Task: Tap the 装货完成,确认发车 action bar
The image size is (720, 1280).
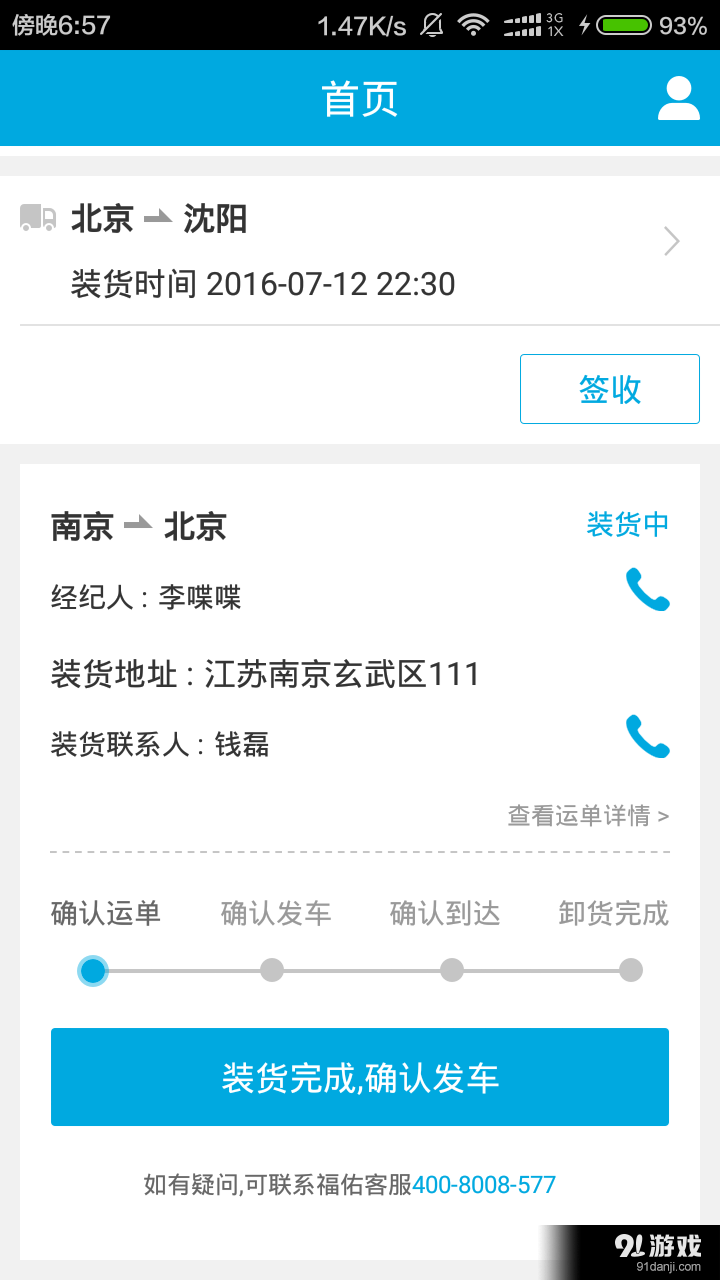Action: (360, 1077)
